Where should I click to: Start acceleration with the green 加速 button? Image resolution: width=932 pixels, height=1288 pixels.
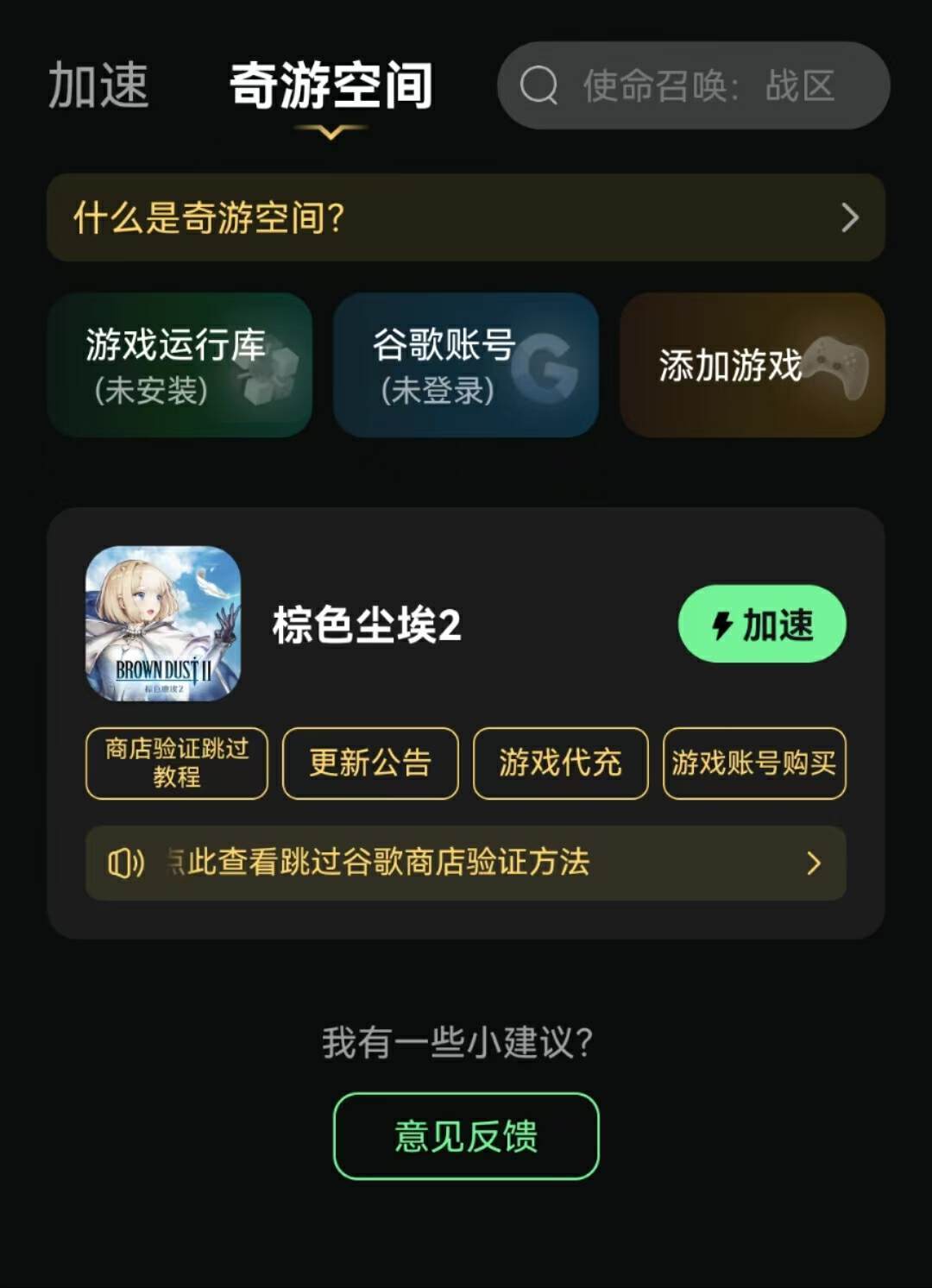point(761,625)
